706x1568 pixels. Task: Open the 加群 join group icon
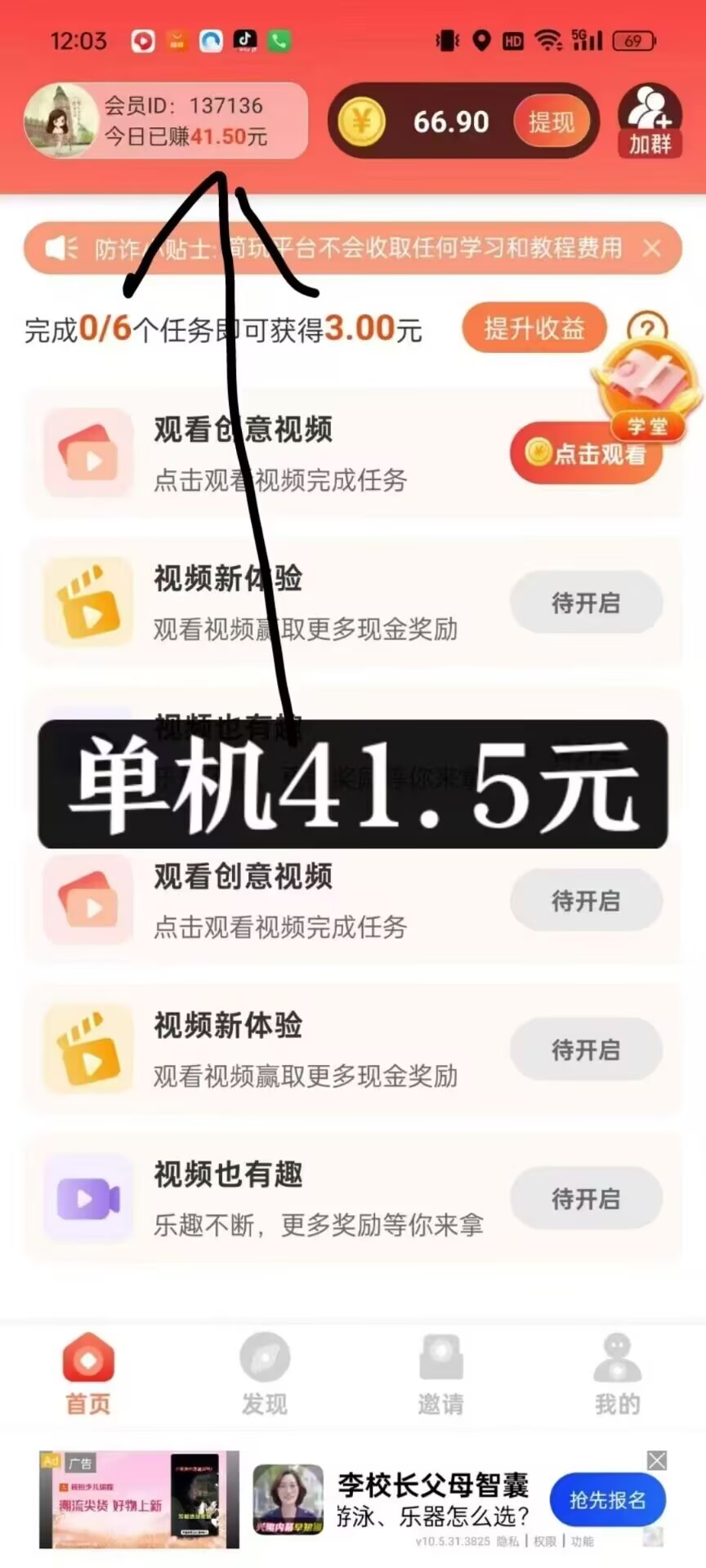650,121
